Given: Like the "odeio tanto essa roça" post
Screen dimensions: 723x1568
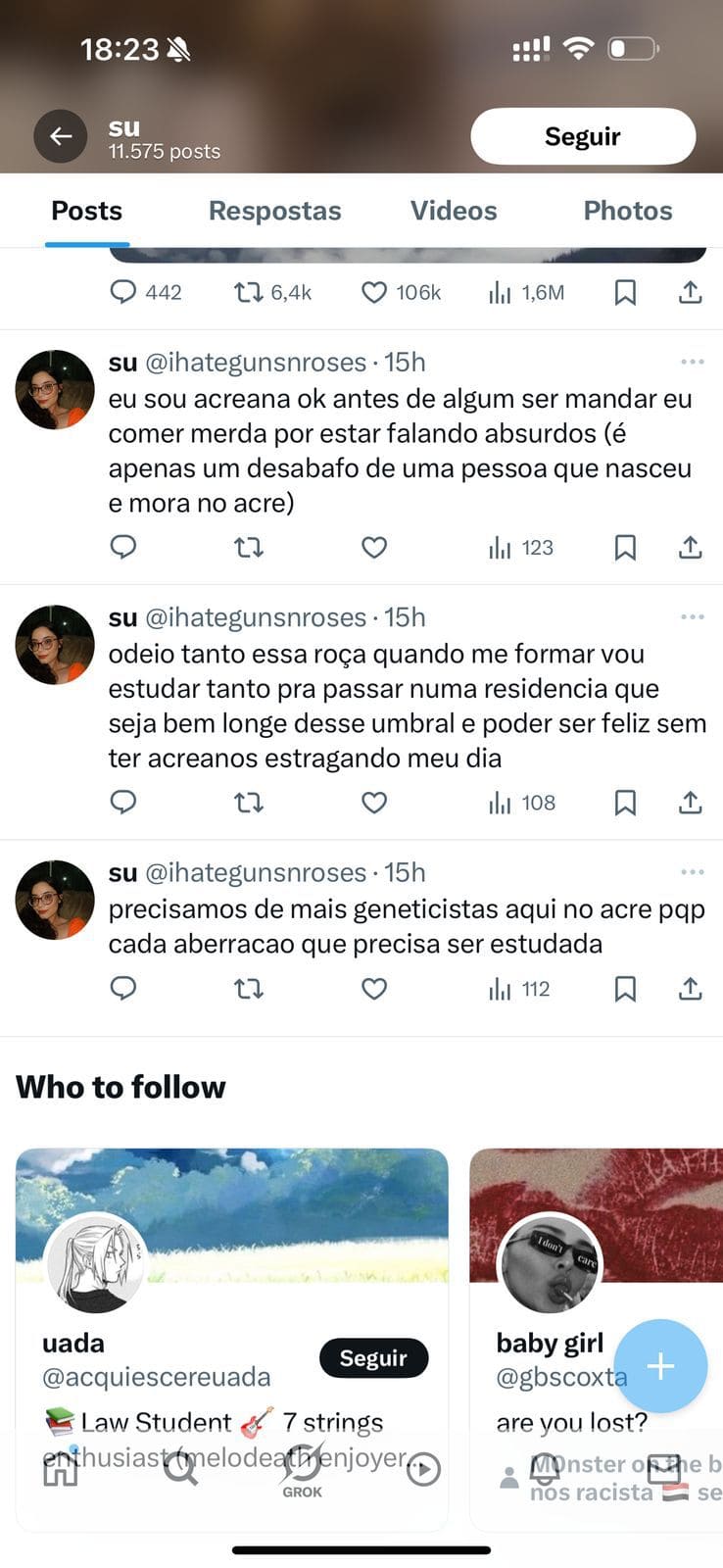Looking at the screenshot, I should 374,803.
